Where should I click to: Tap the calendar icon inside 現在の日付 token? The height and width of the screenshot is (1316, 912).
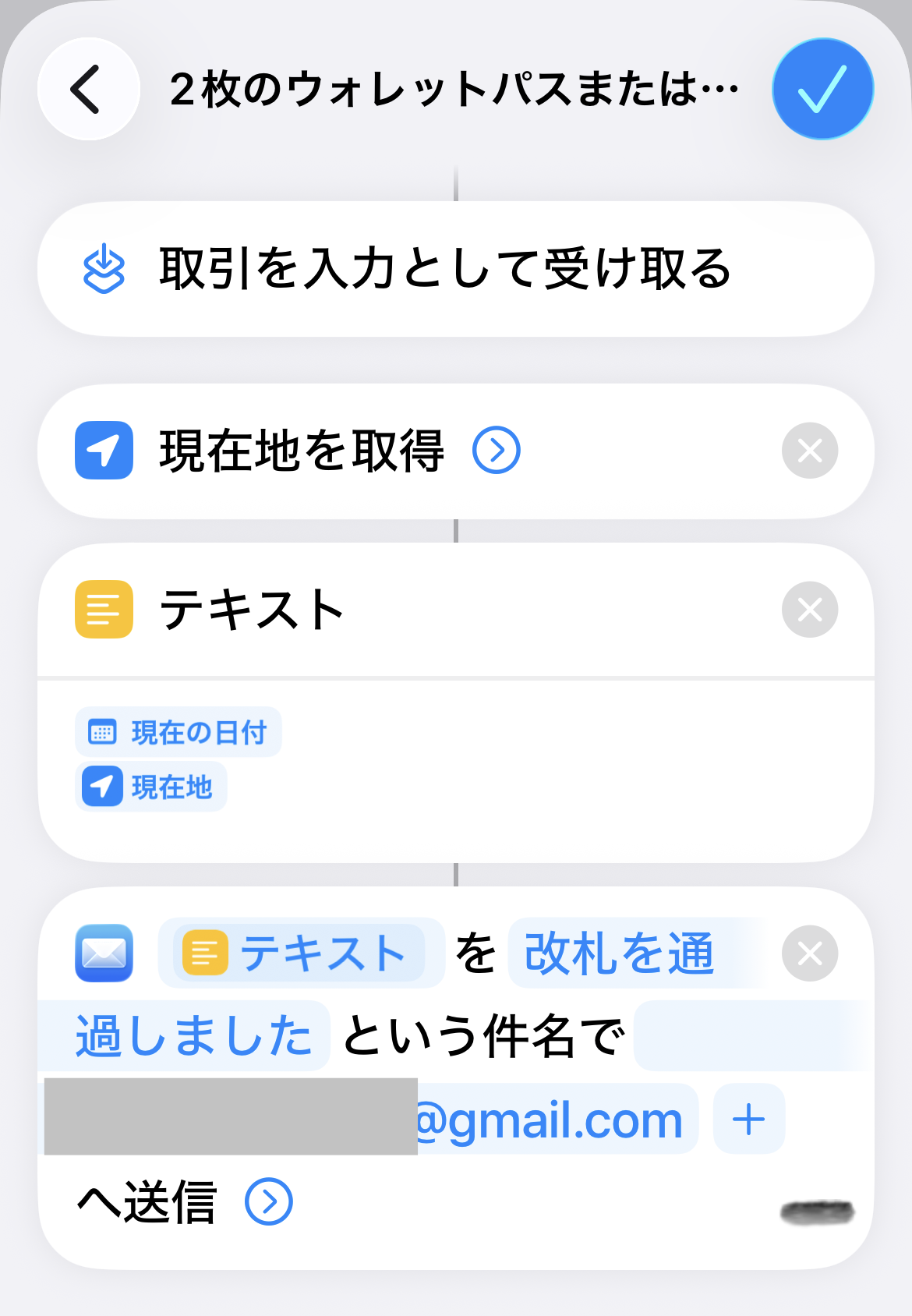coord(104,731)
